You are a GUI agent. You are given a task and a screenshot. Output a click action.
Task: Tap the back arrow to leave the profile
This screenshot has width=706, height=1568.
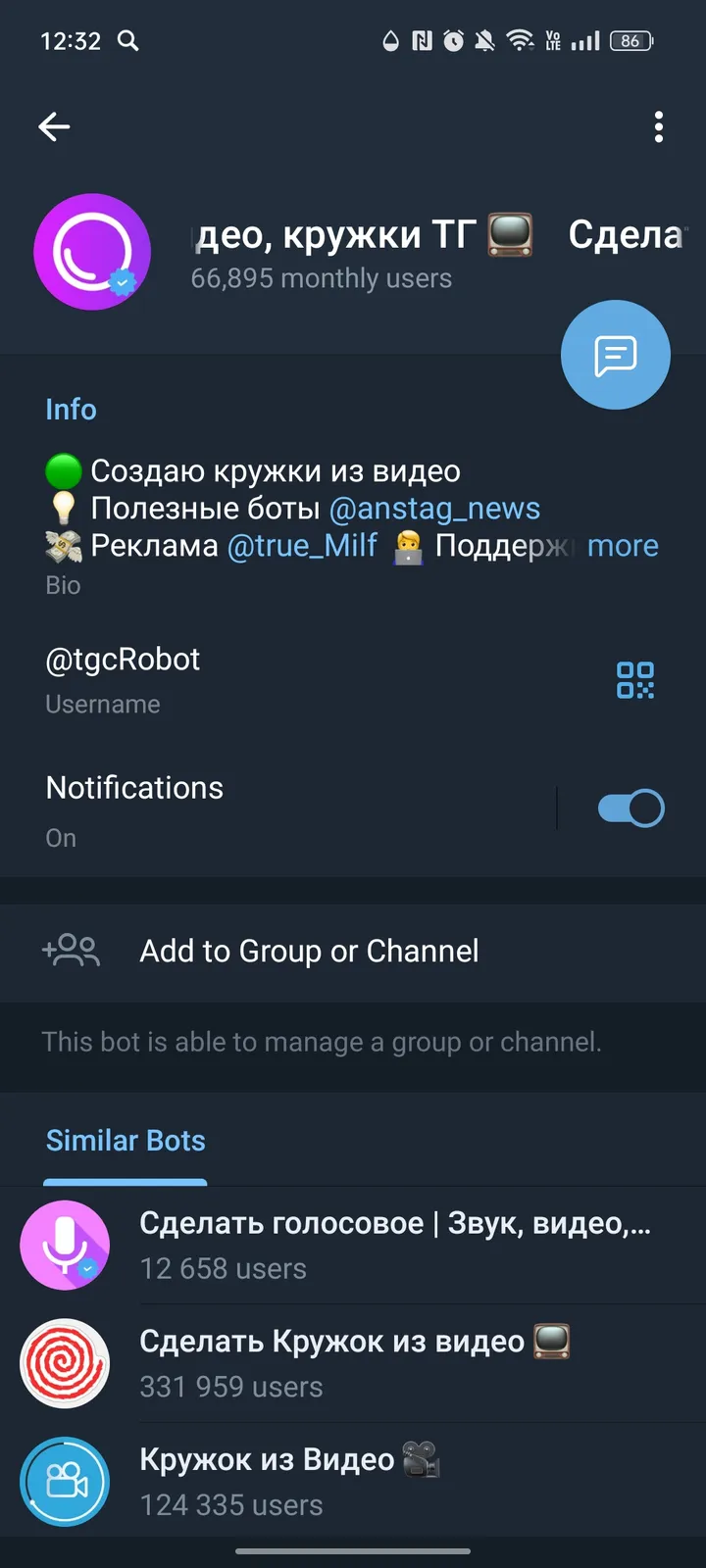[x=54, y=126]
